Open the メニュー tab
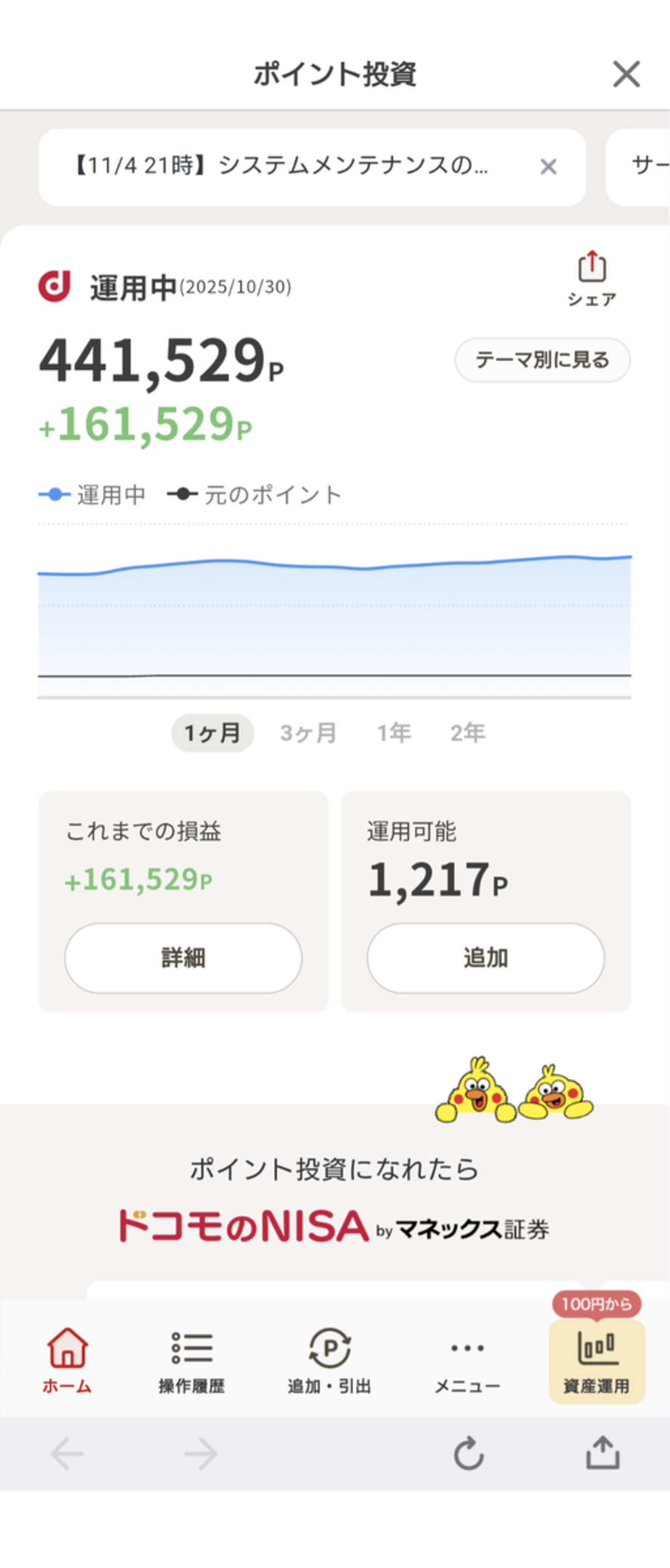Screen dimensions: 670x1568 click(x=467, y=1361)
